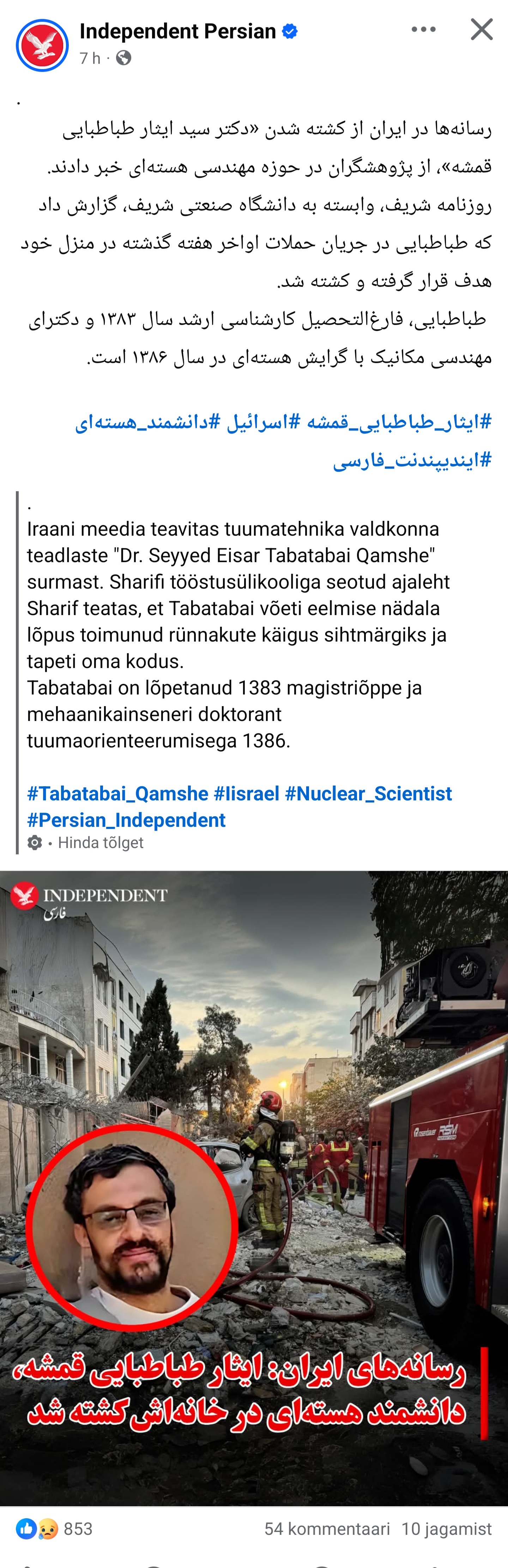Open the #Persian_Independent hashtag
508x1568 pixels.
(x=126, y=821)
